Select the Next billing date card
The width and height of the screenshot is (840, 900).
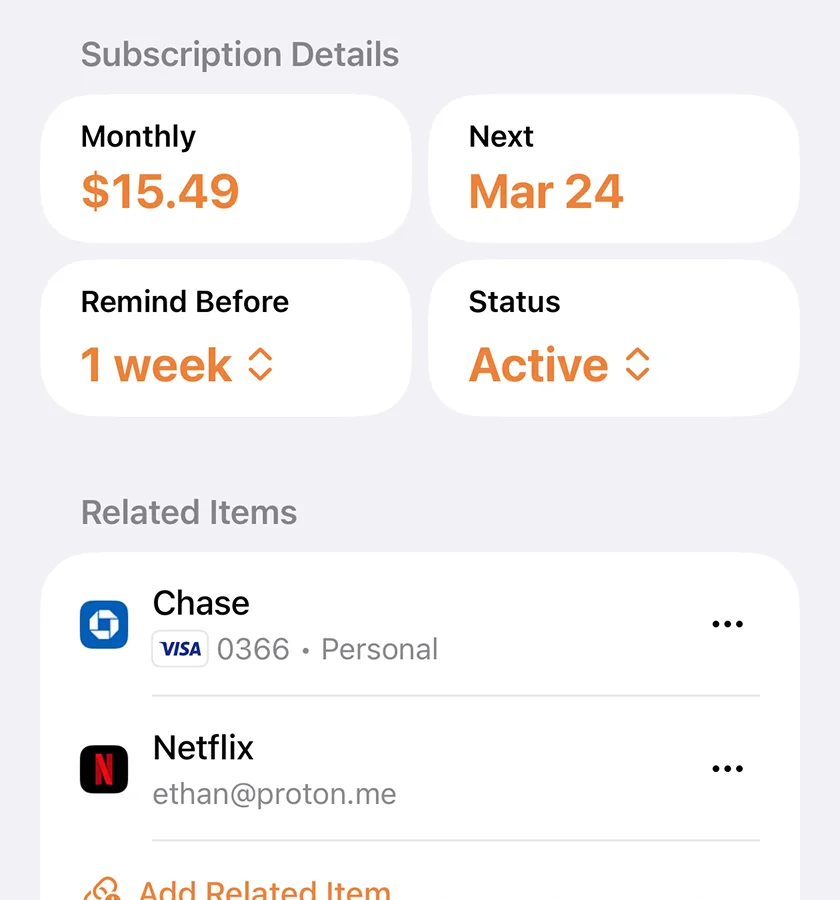tap(613, 169)
